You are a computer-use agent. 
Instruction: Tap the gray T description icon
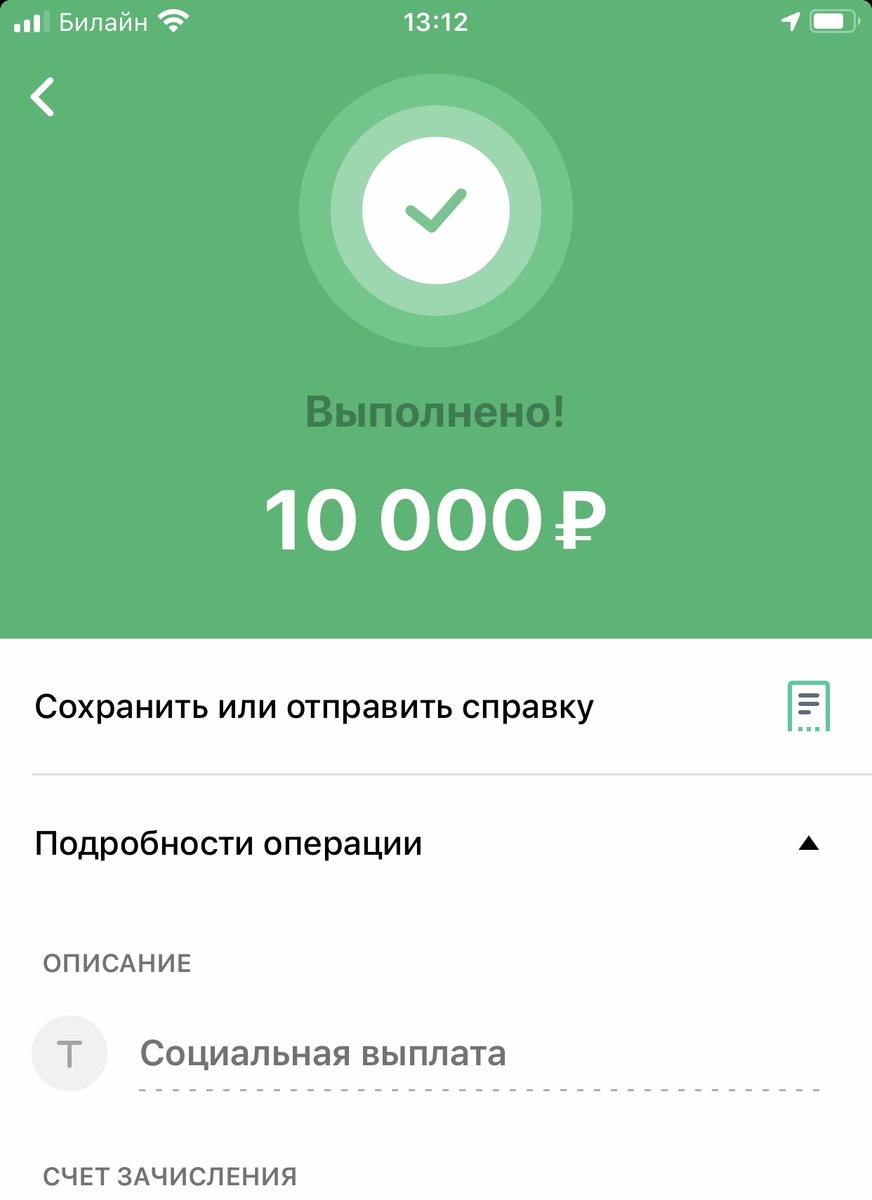click(69, 1053)
